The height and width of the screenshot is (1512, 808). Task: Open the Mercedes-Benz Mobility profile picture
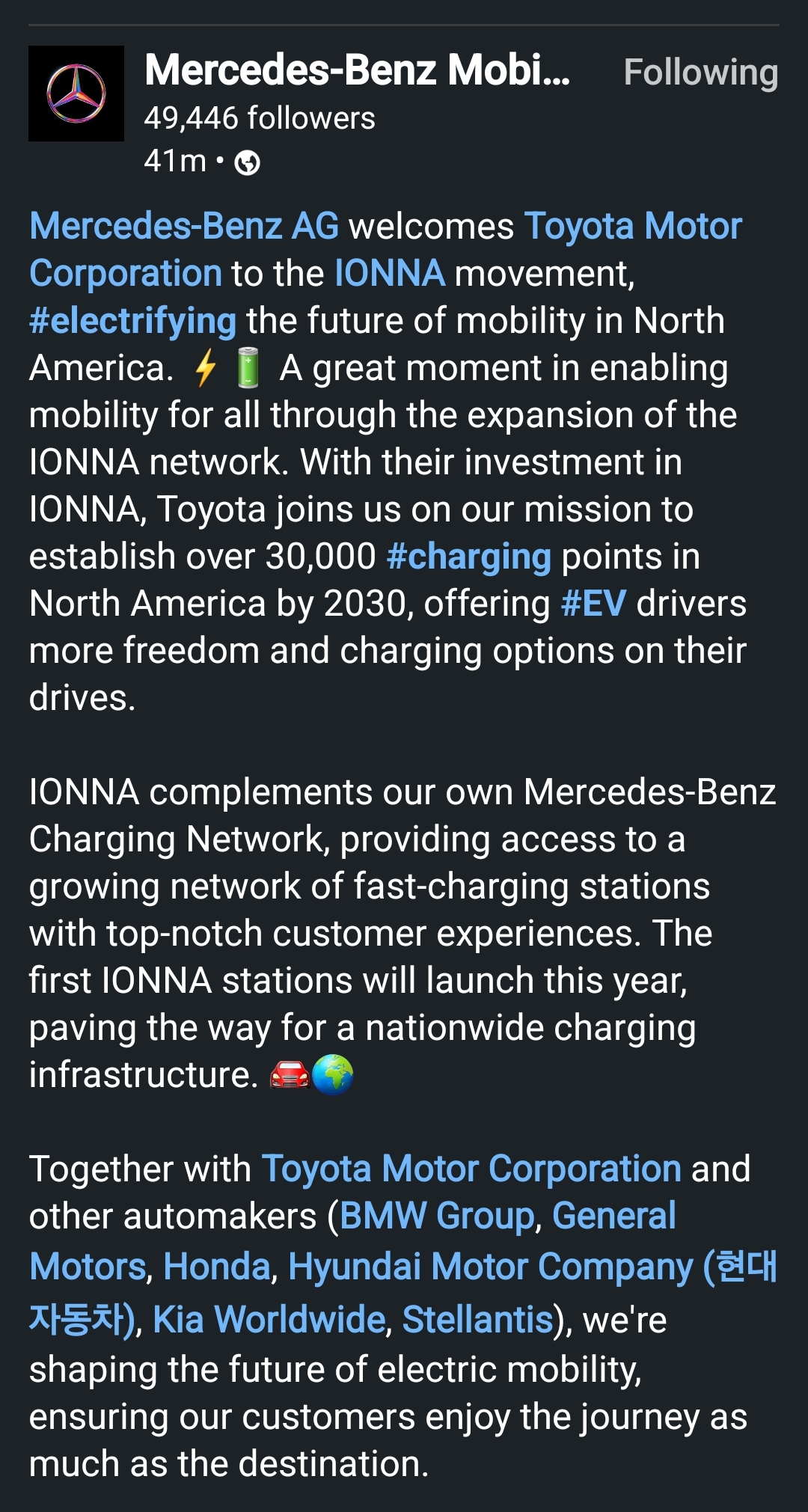tap(76, 94)
